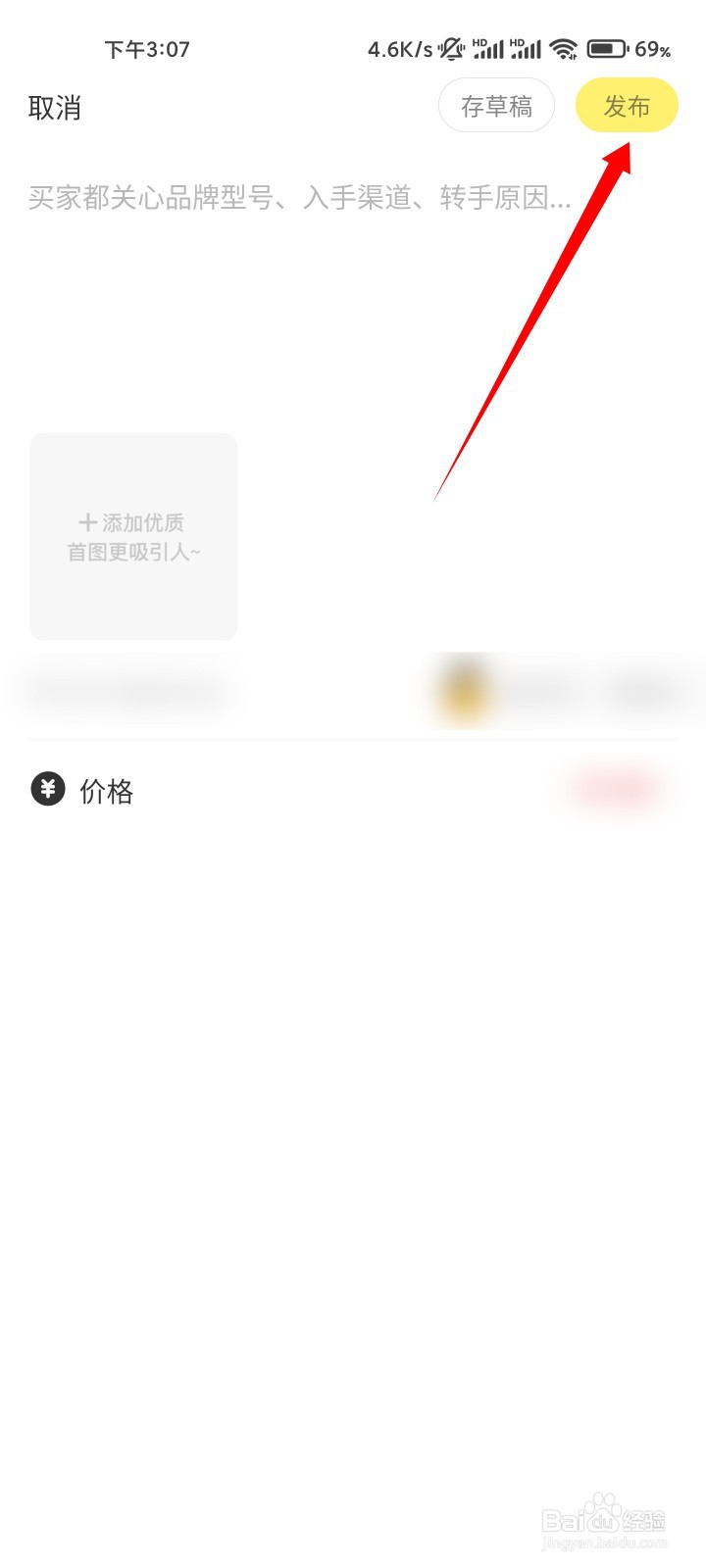The width and height of the screenshot is (706, 1568).
Task: Tap the 存草稿 save draft button
Action: [496, 104]
